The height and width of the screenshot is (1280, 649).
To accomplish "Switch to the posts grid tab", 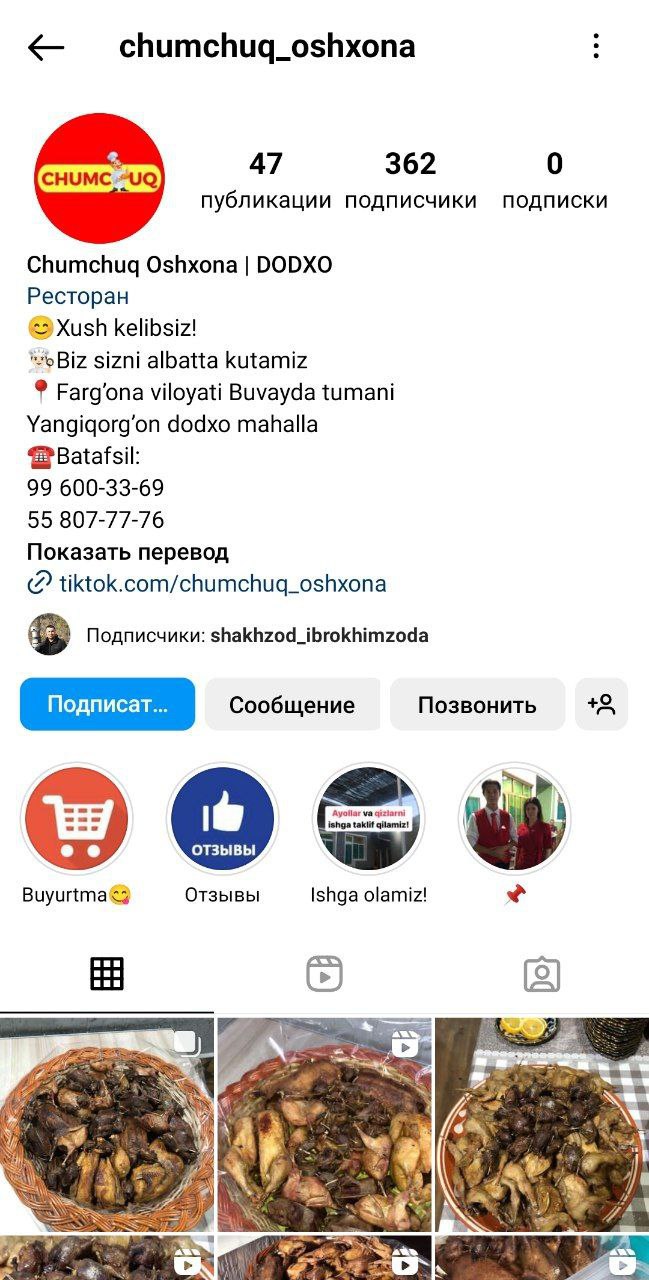I will tap(107, 973).
